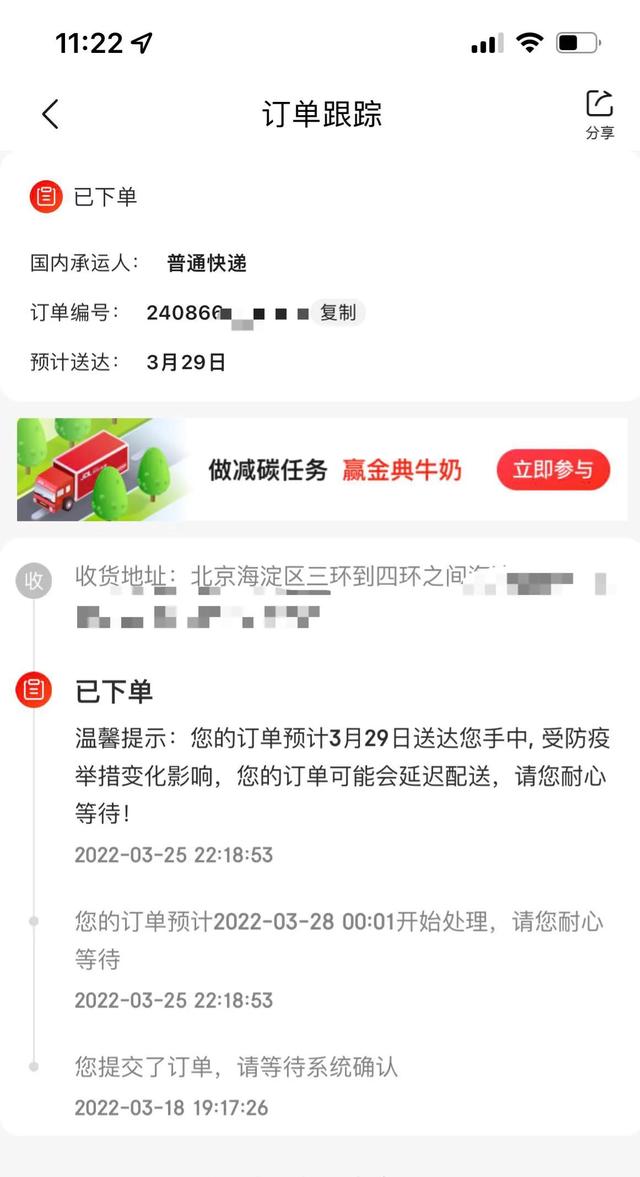Copy the order number

click(x=338, y=312)
